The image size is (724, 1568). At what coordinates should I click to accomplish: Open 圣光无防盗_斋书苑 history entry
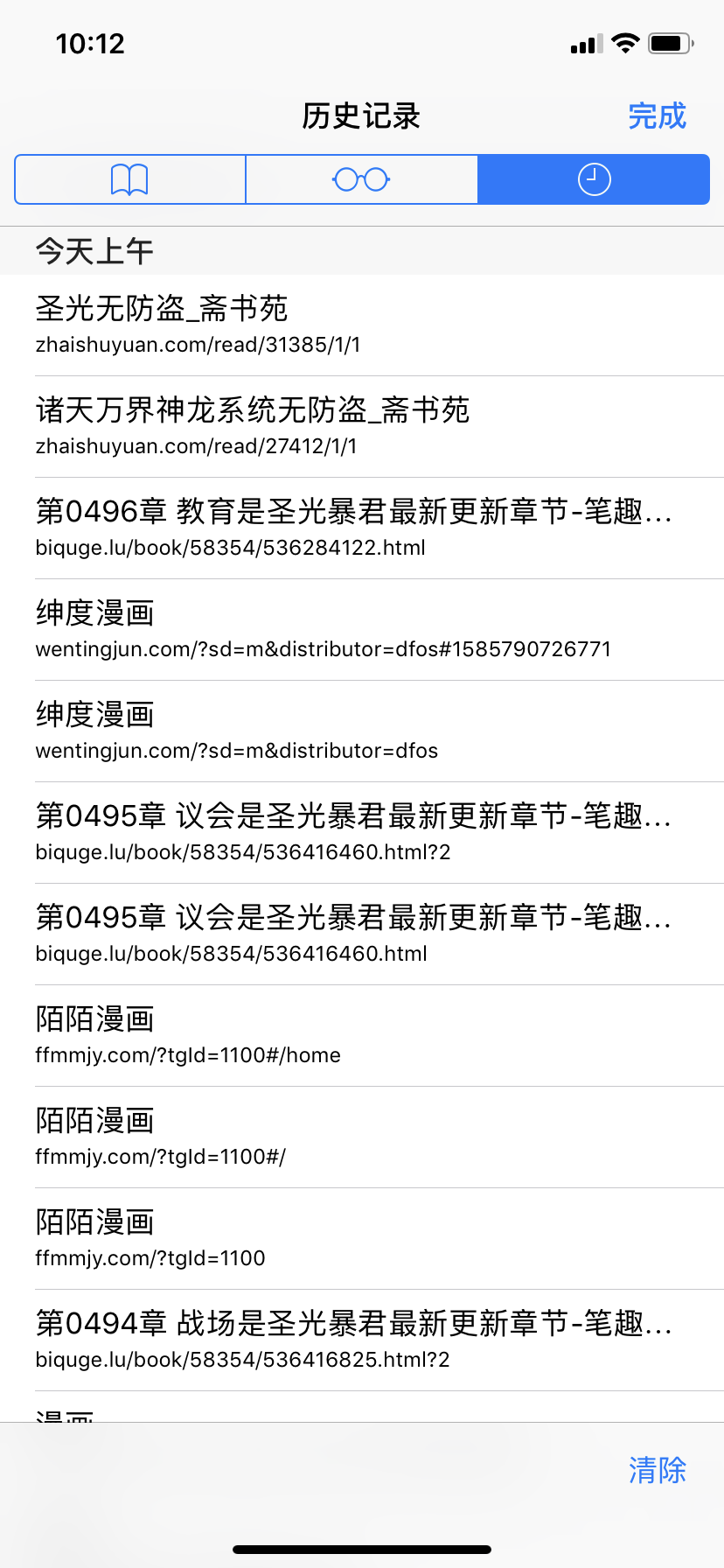coord(362,325)
